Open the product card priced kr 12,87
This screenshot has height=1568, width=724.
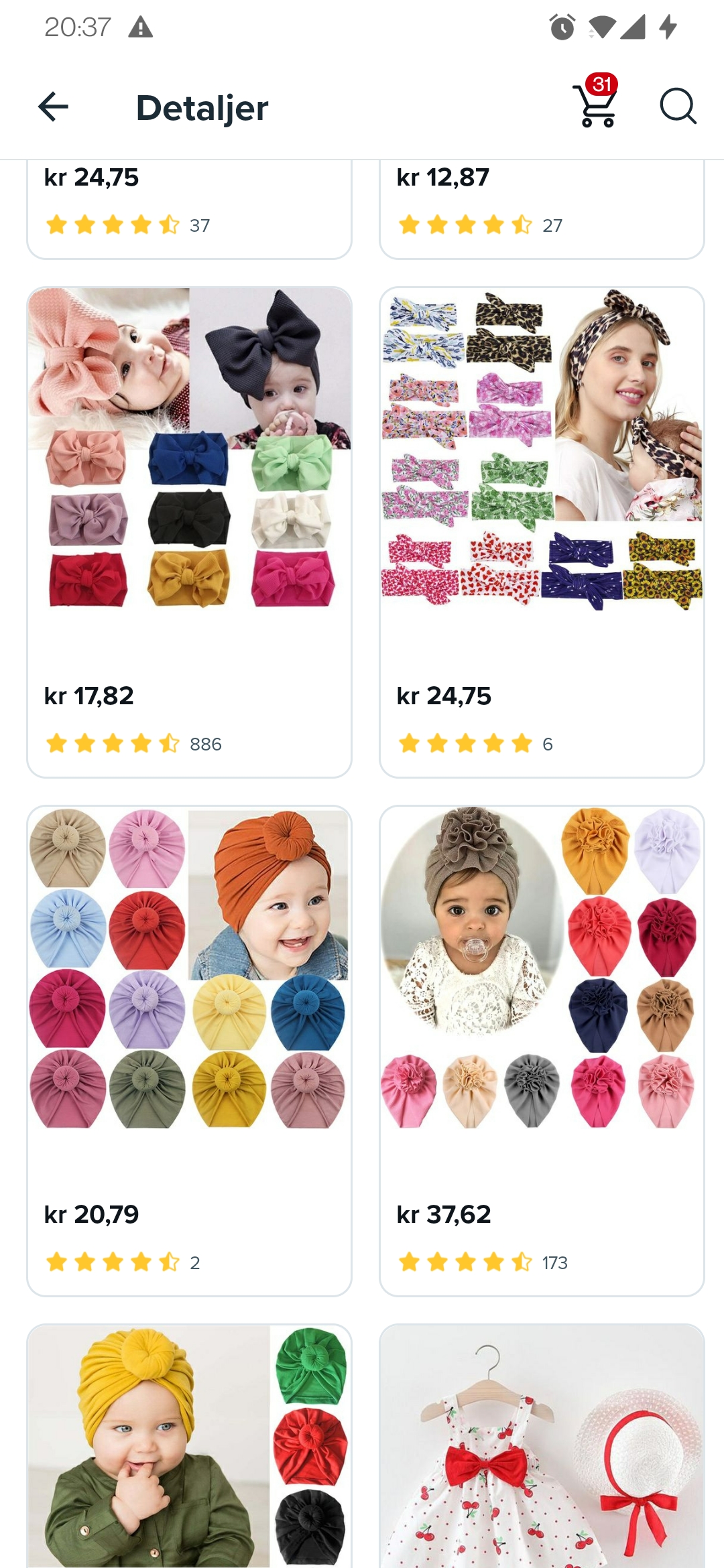pyautogui.click(x=542, y=209)
